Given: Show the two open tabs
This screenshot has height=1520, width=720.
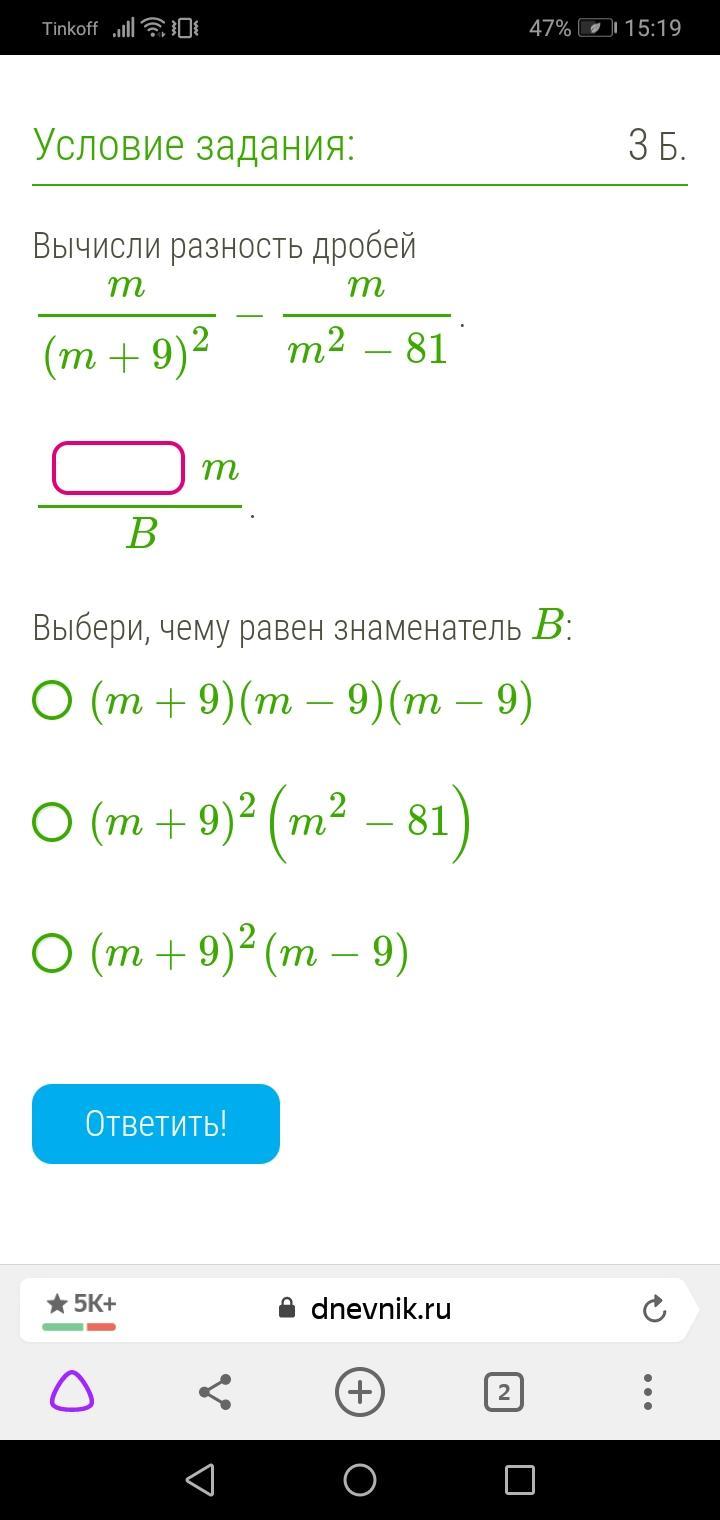Looking at the screenshot, I should point(504,1392).
